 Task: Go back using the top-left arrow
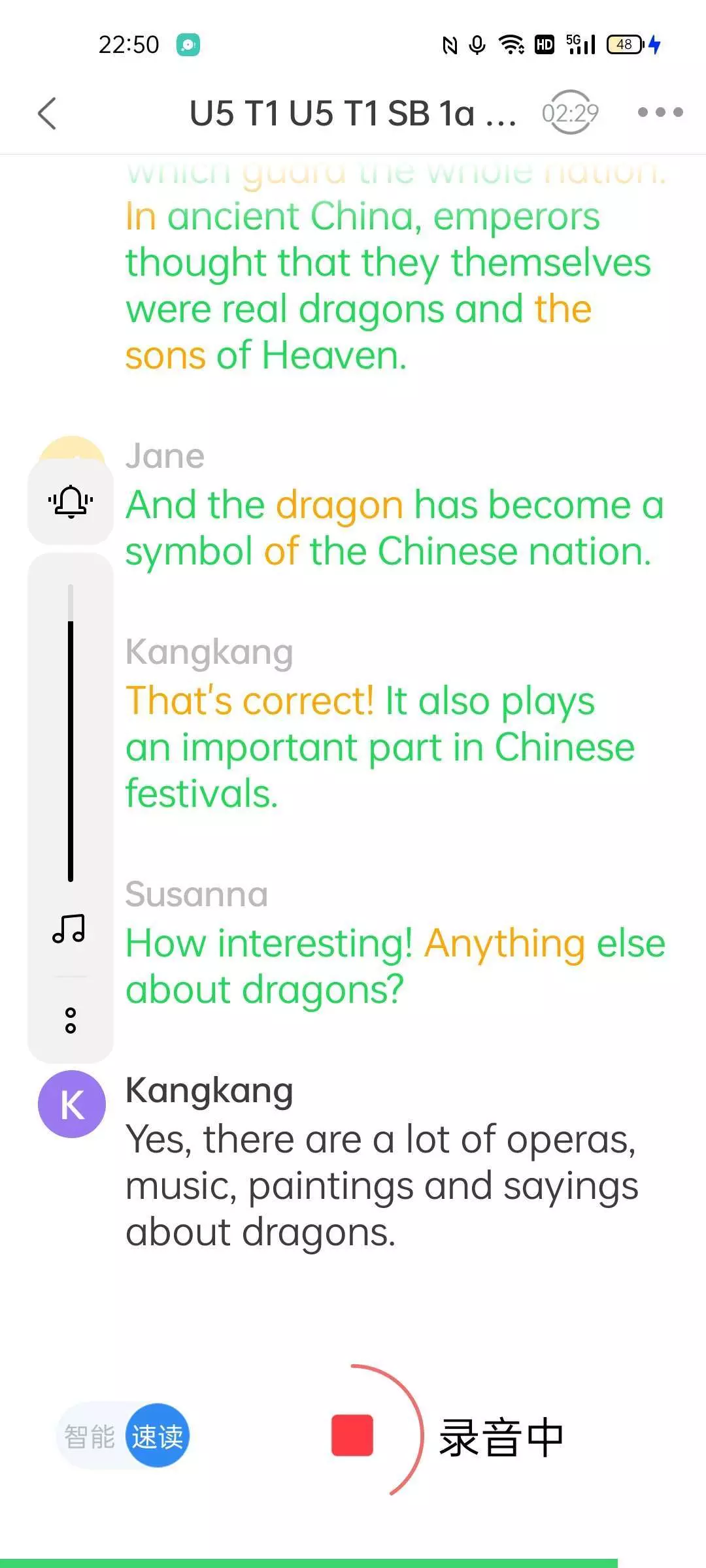pos(47,114)
